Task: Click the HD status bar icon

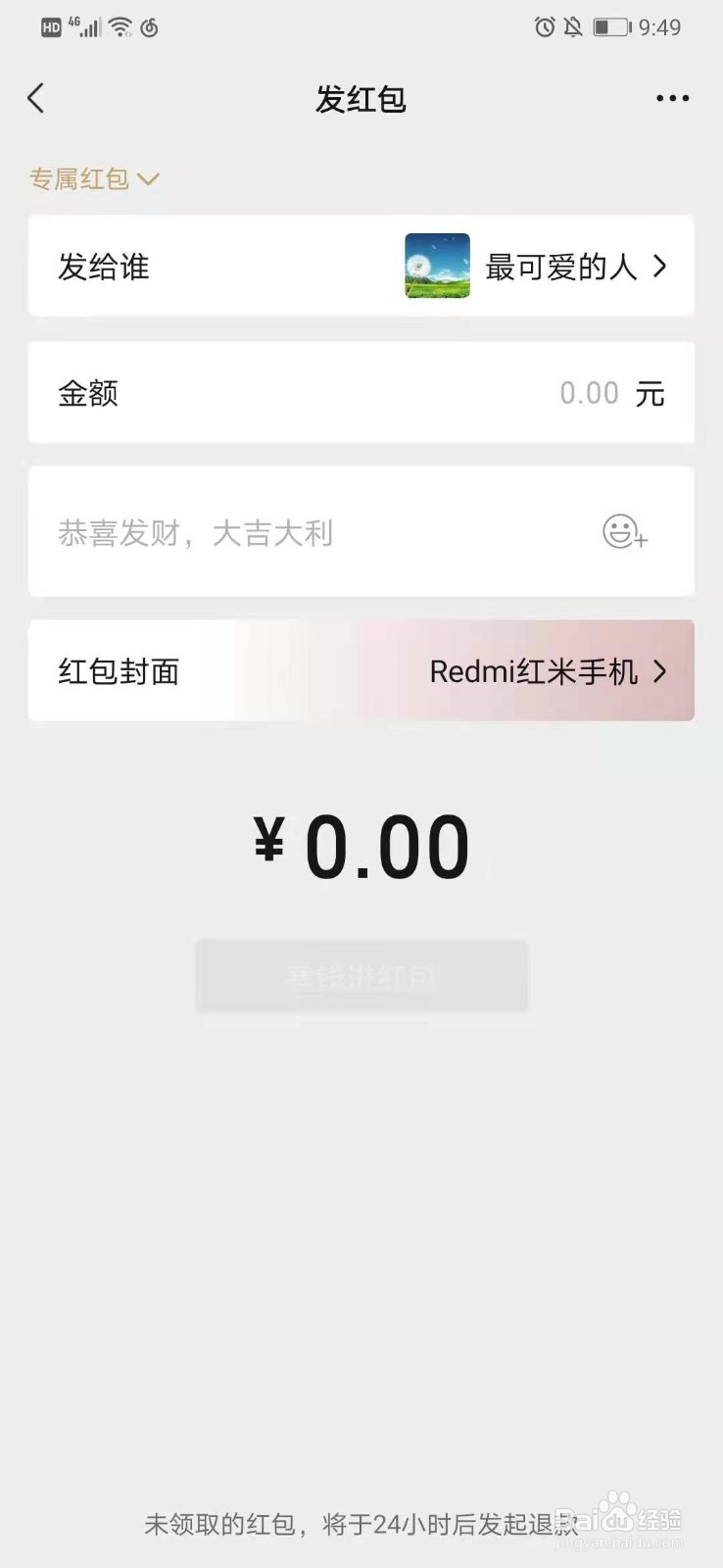Action: tap(51, 26)
